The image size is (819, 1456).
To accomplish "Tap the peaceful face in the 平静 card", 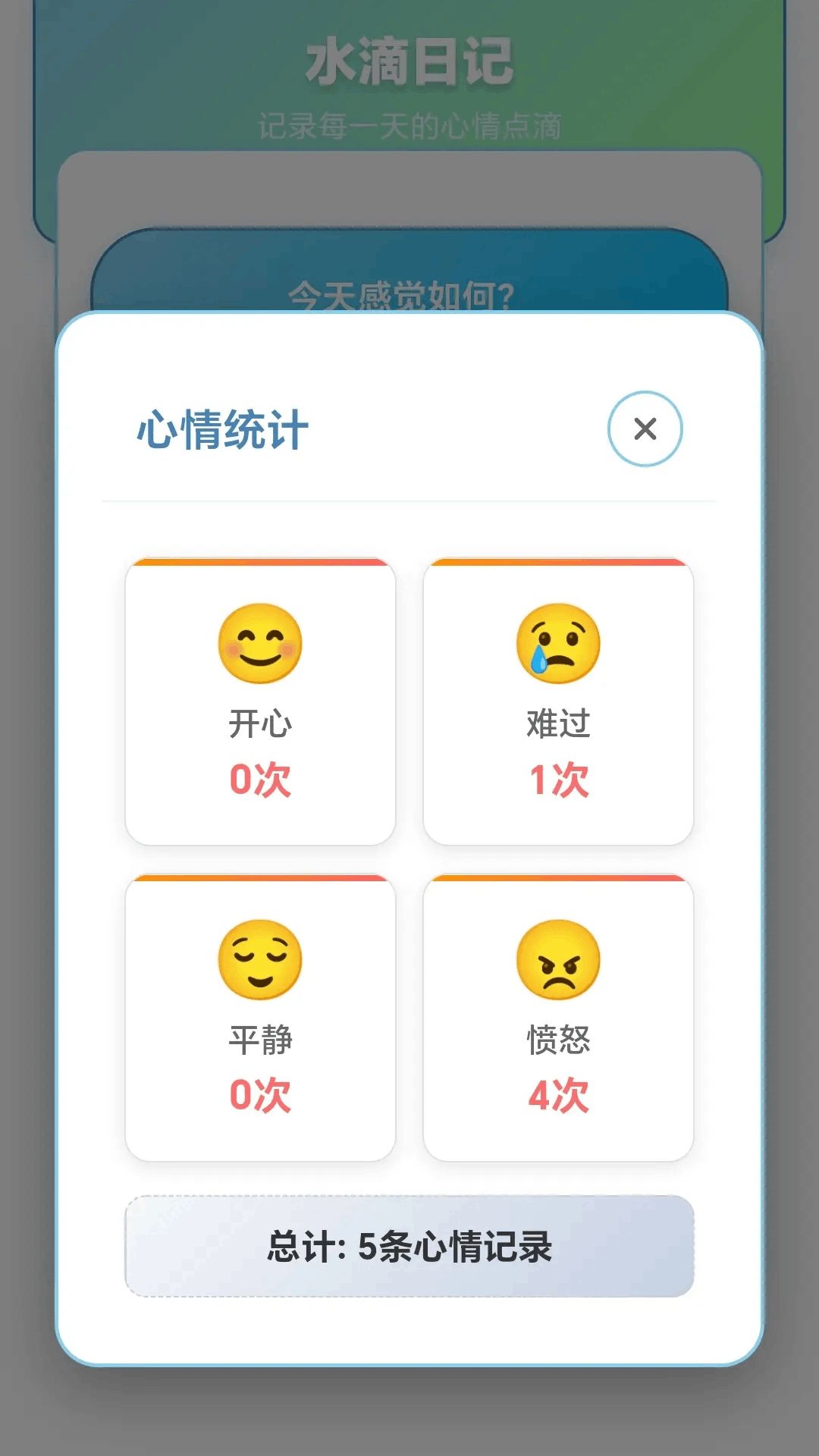I will 262,960.
